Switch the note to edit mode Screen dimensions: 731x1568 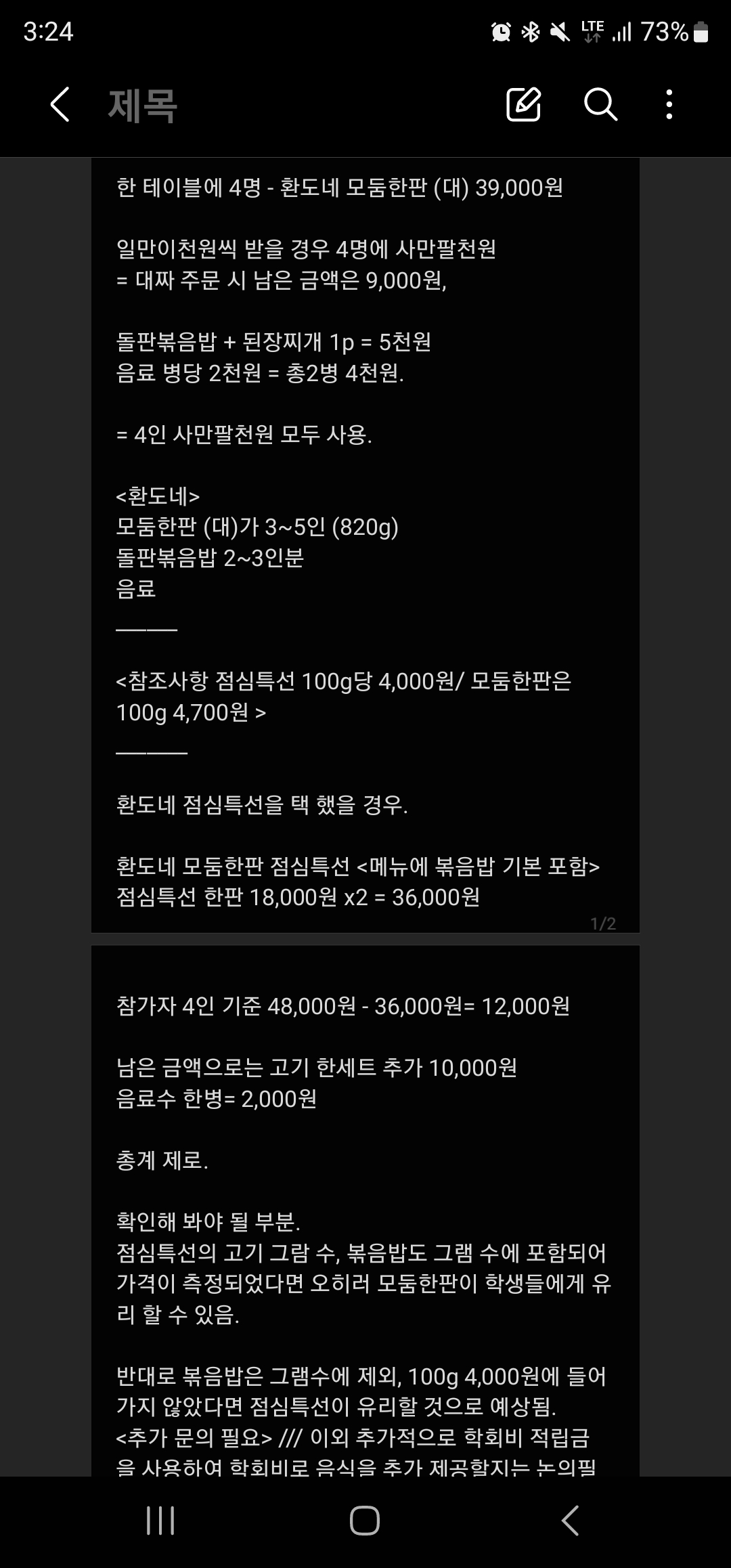tap(523, 104)
